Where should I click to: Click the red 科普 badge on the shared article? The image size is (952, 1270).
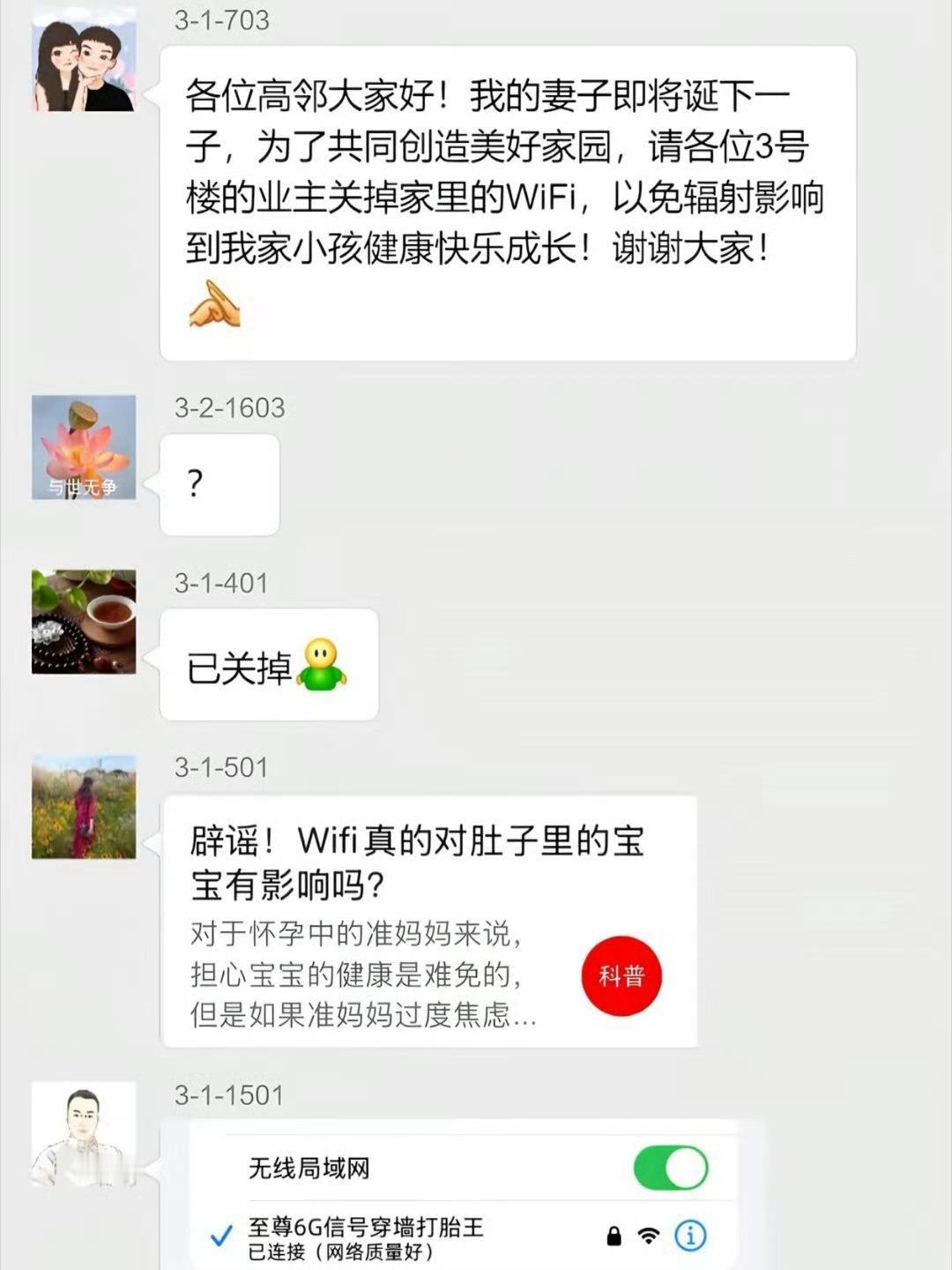pos(621,975)
